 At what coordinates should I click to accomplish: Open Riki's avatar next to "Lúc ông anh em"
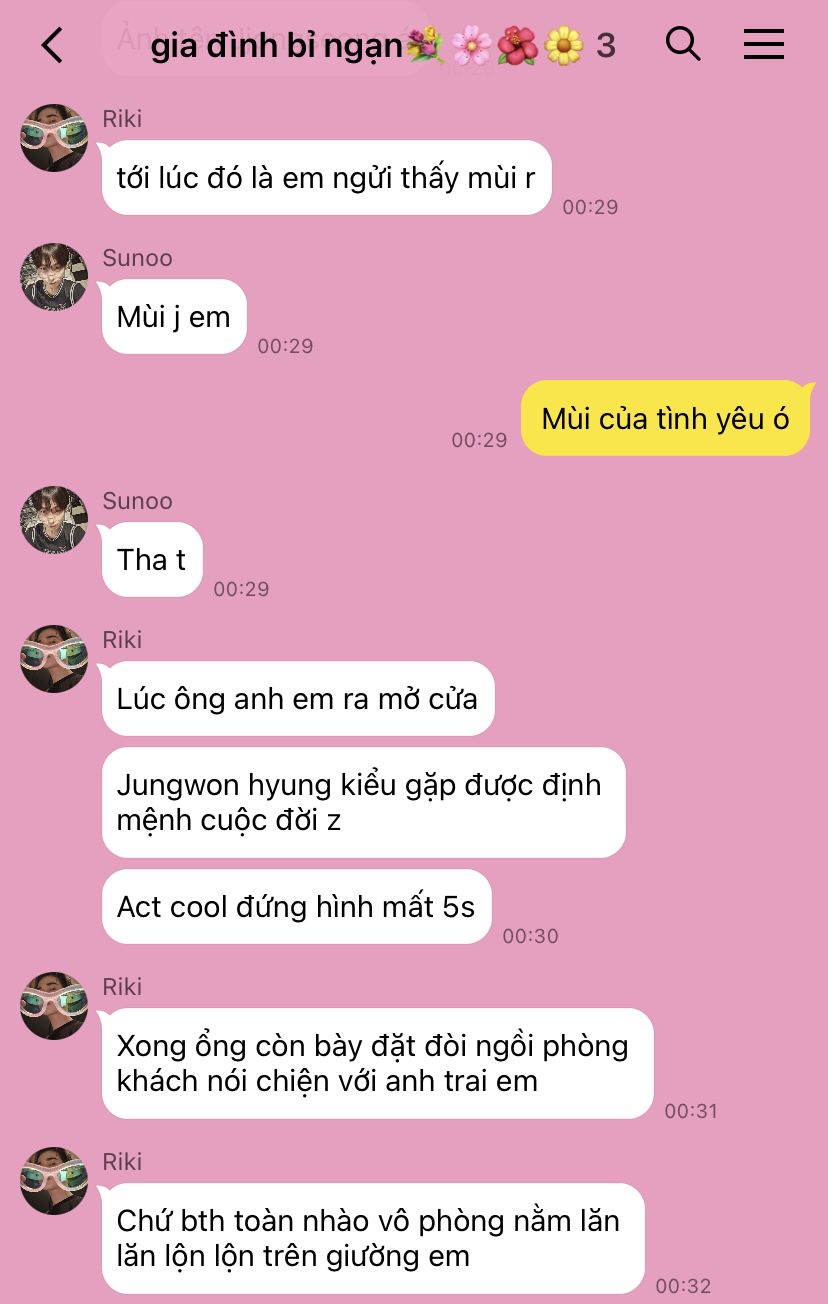coord(54,659)
